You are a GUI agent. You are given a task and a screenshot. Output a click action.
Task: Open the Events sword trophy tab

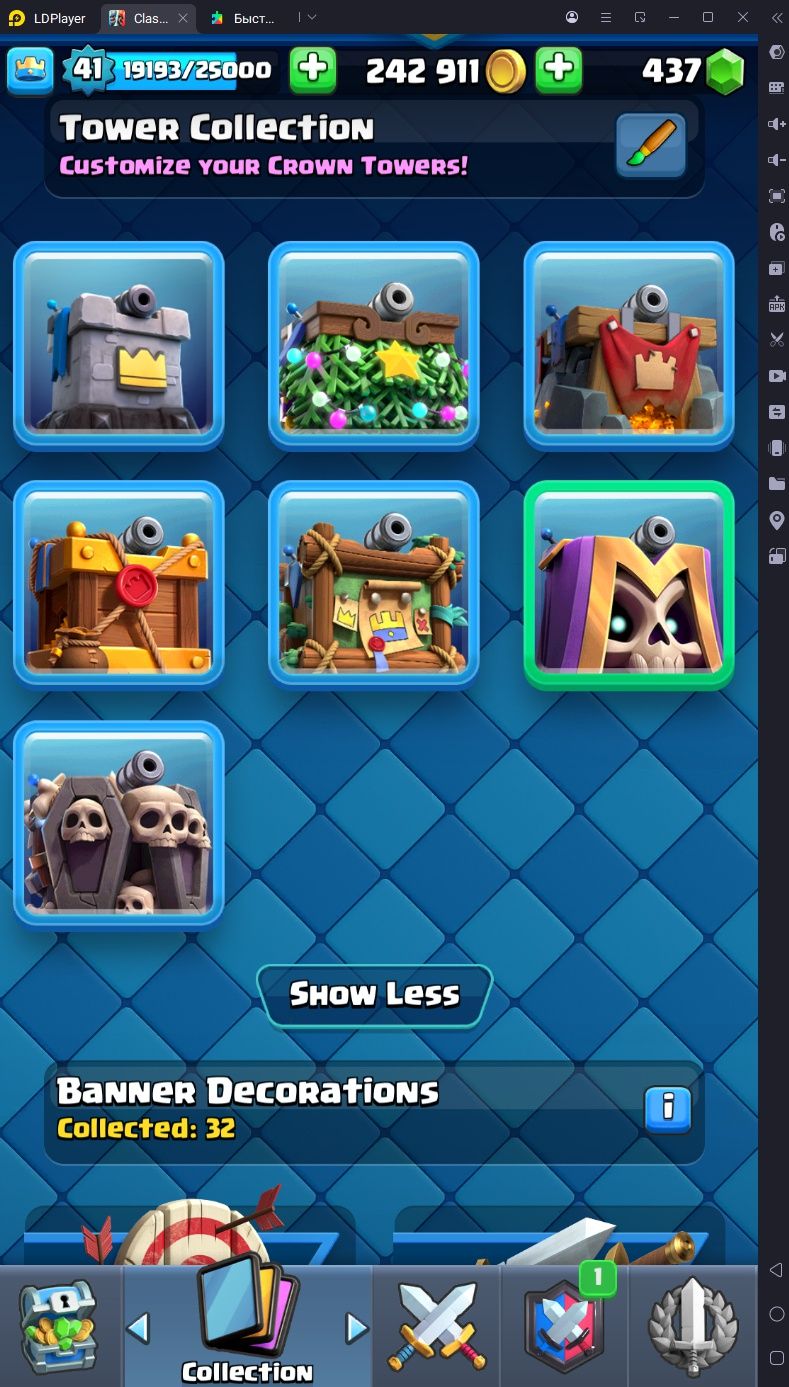[693, 1327]
